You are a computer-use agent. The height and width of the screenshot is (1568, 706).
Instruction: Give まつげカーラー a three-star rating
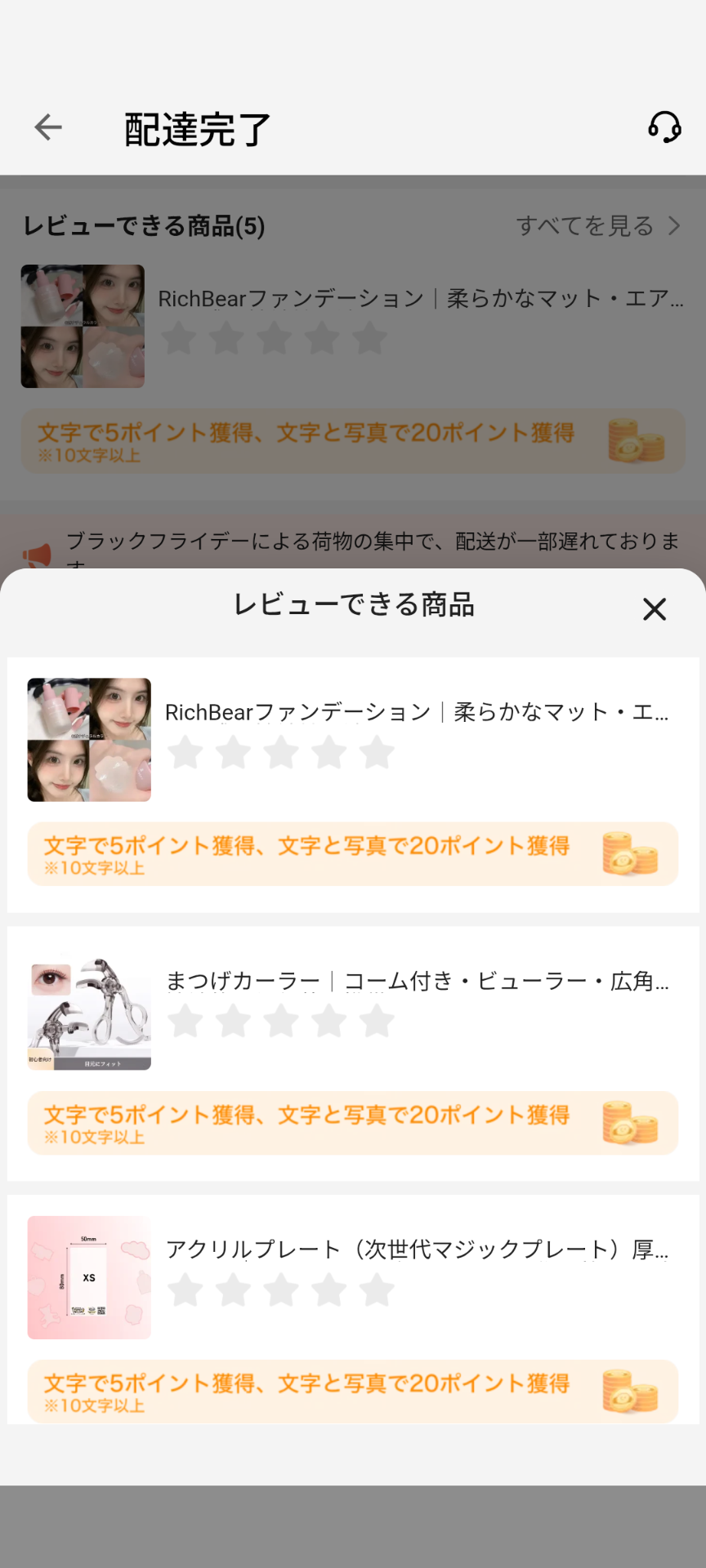[281, 1021]
